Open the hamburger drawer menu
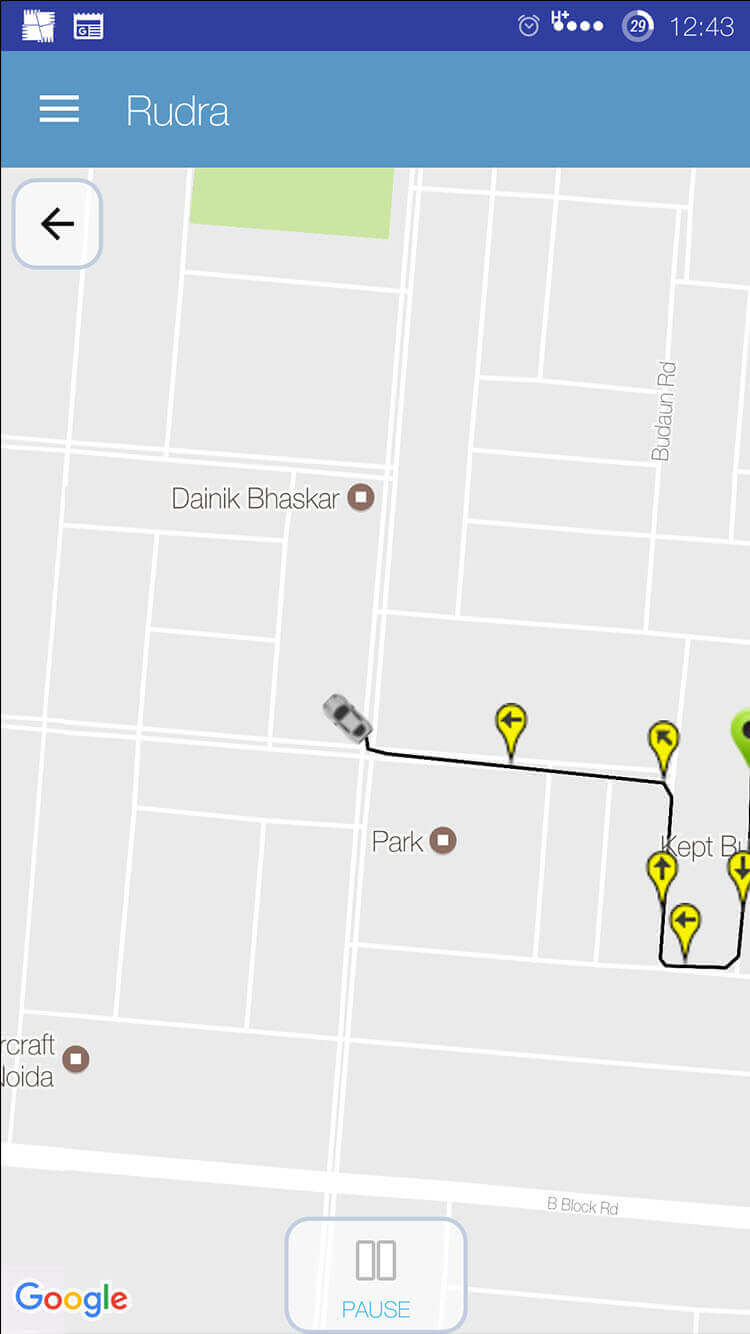This screenshot has height=1334, width=750. point(59,110)
